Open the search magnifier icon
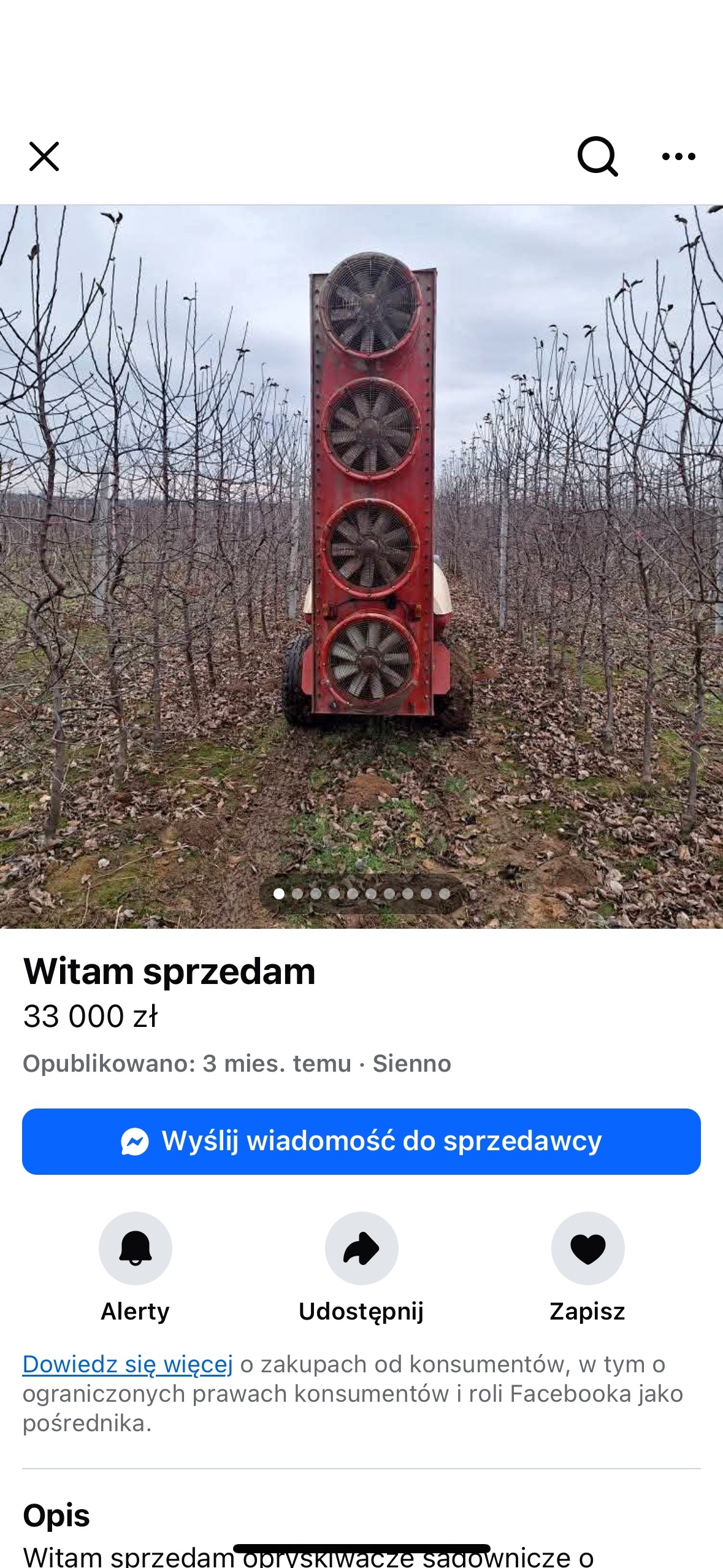Viewport: 723px width, 1568px height. [597, 156]
